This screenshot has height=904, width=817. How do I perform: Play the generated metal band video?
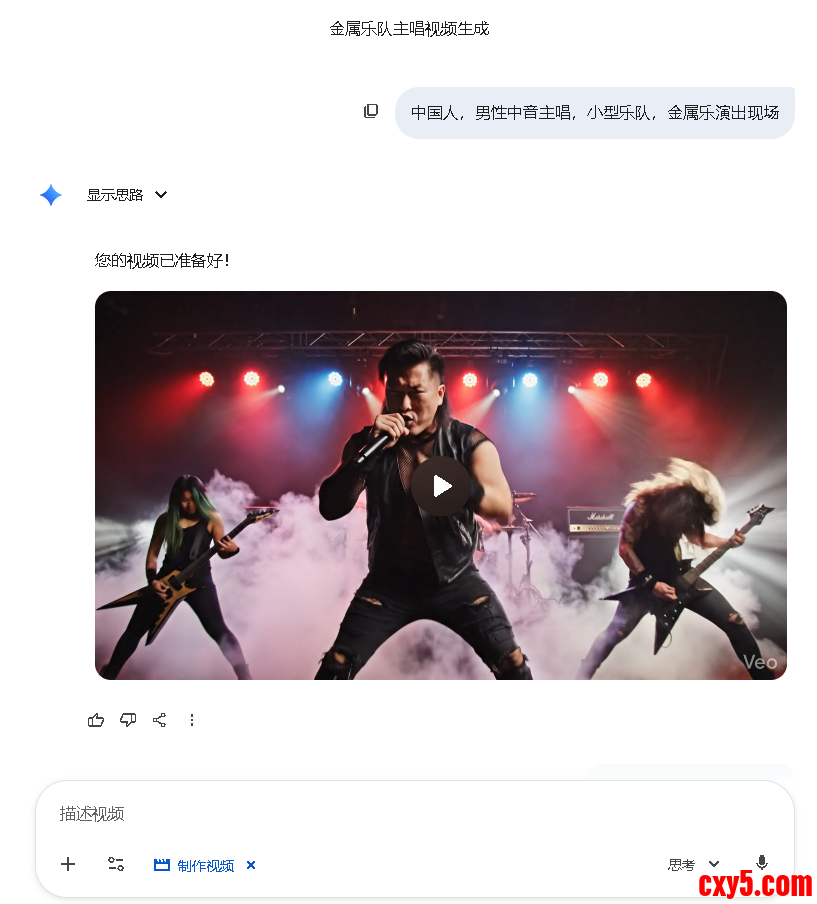(x=440, y=485)
